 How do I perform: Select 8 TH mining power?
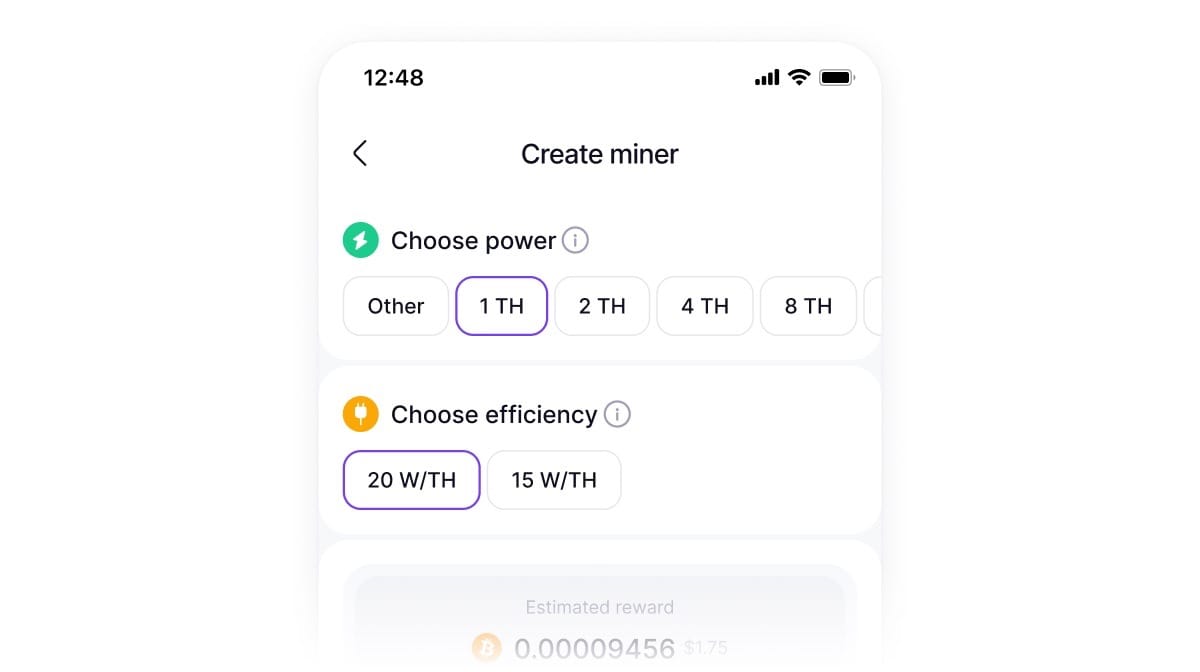808,306
